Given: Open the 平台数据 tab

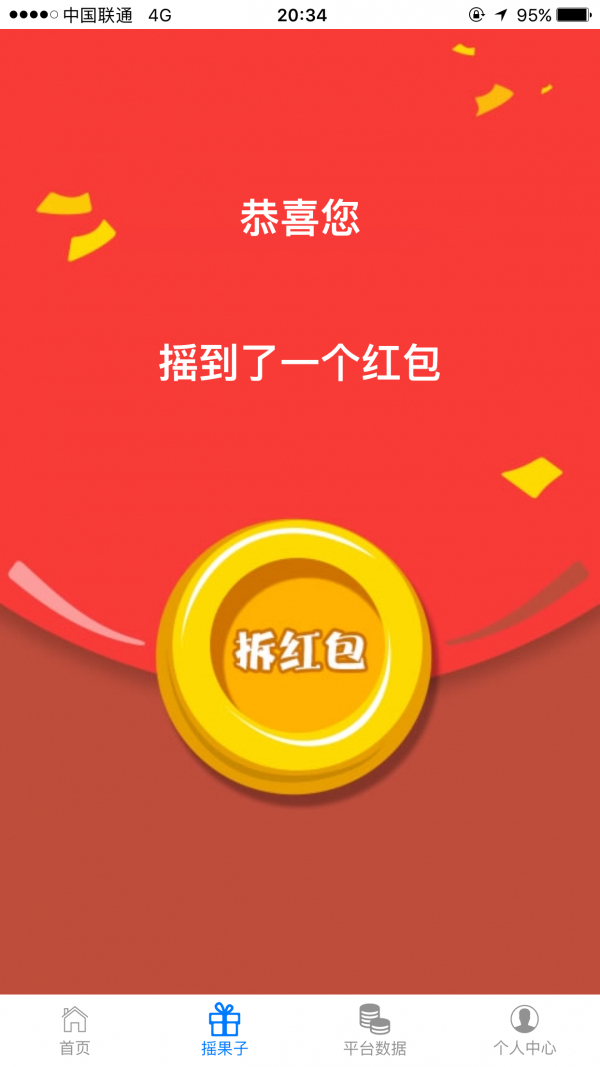Looking at the screenshot, I should pyautogui.click(x=375, y=1031).
